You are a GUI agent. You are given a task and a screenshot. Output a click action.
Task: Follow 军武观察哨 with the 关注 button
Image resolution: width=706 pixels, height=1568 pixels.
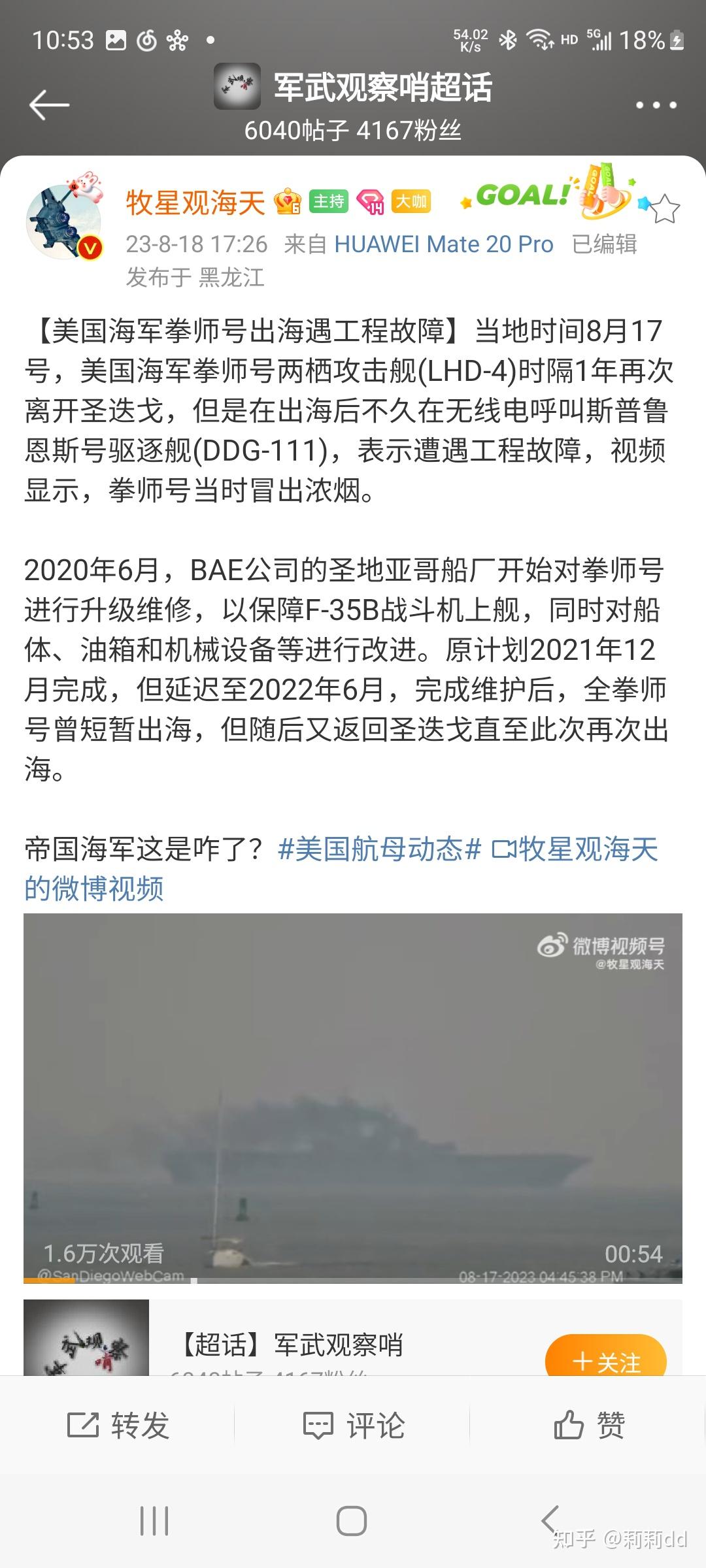pyautogui.click(x=606, y=1356)
